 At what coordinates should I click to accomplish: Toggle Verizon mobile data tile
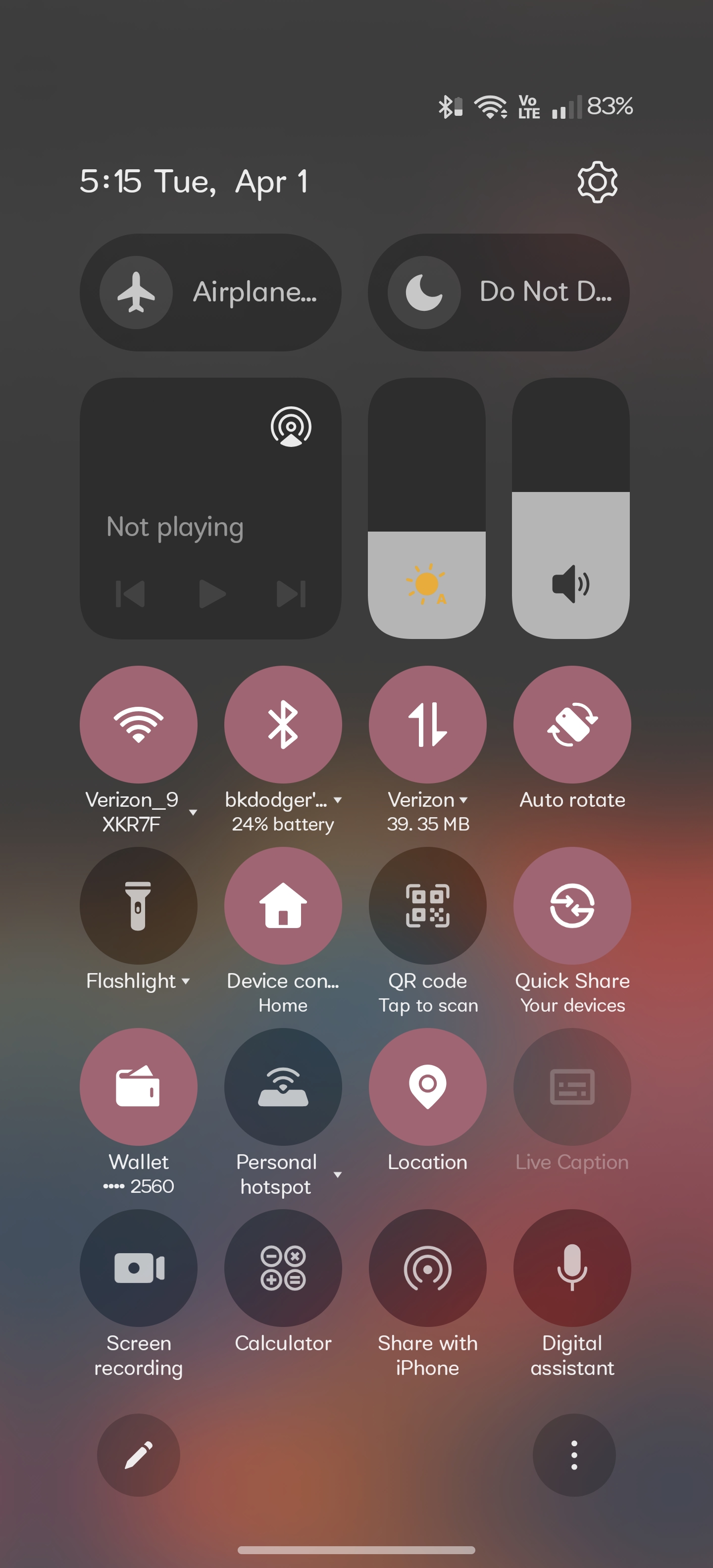click(x=427, y=724)
